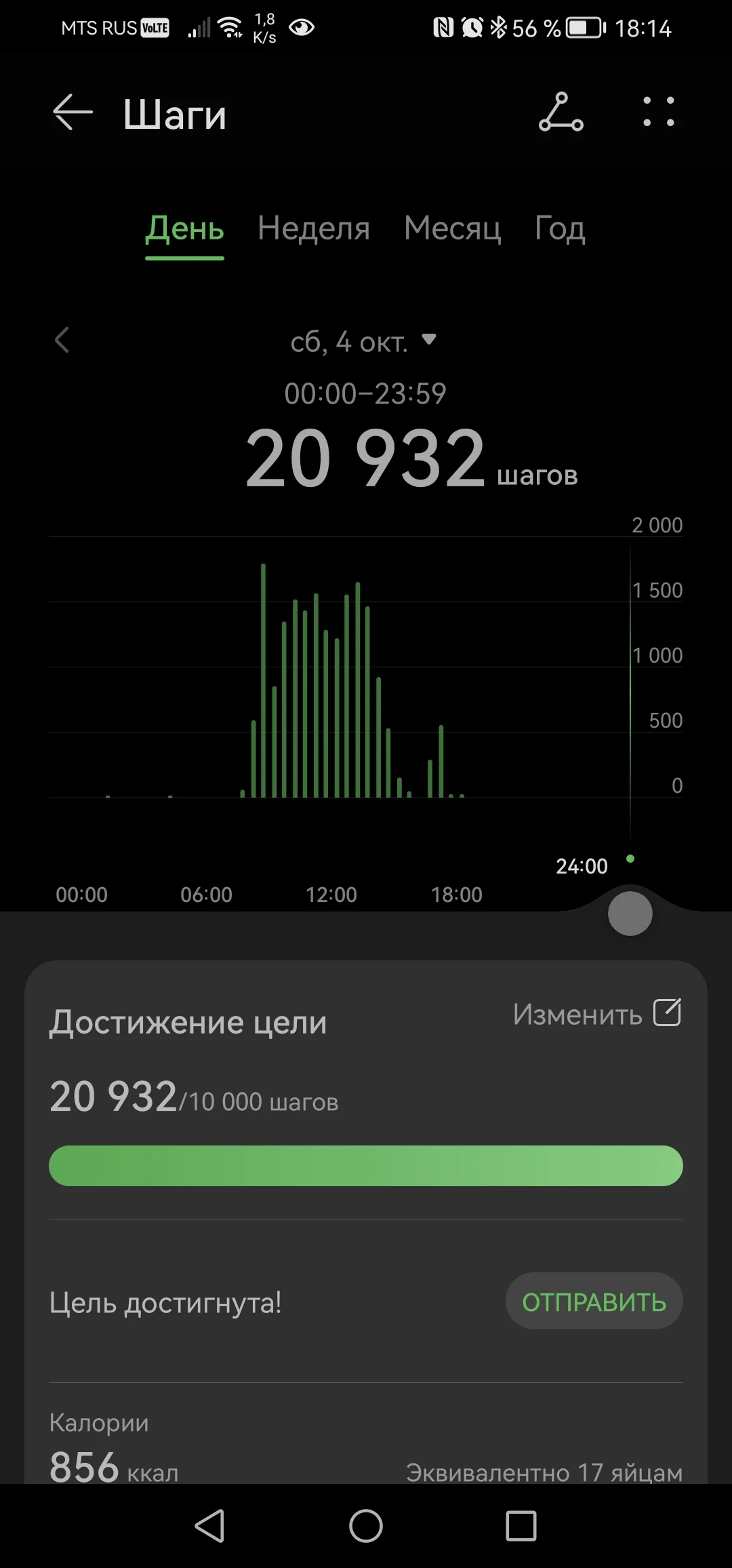The height and width of the screenshot is (1568, 732).
Task: Tap the 24:00 marker handle below the chart
Action: [630, 913]
